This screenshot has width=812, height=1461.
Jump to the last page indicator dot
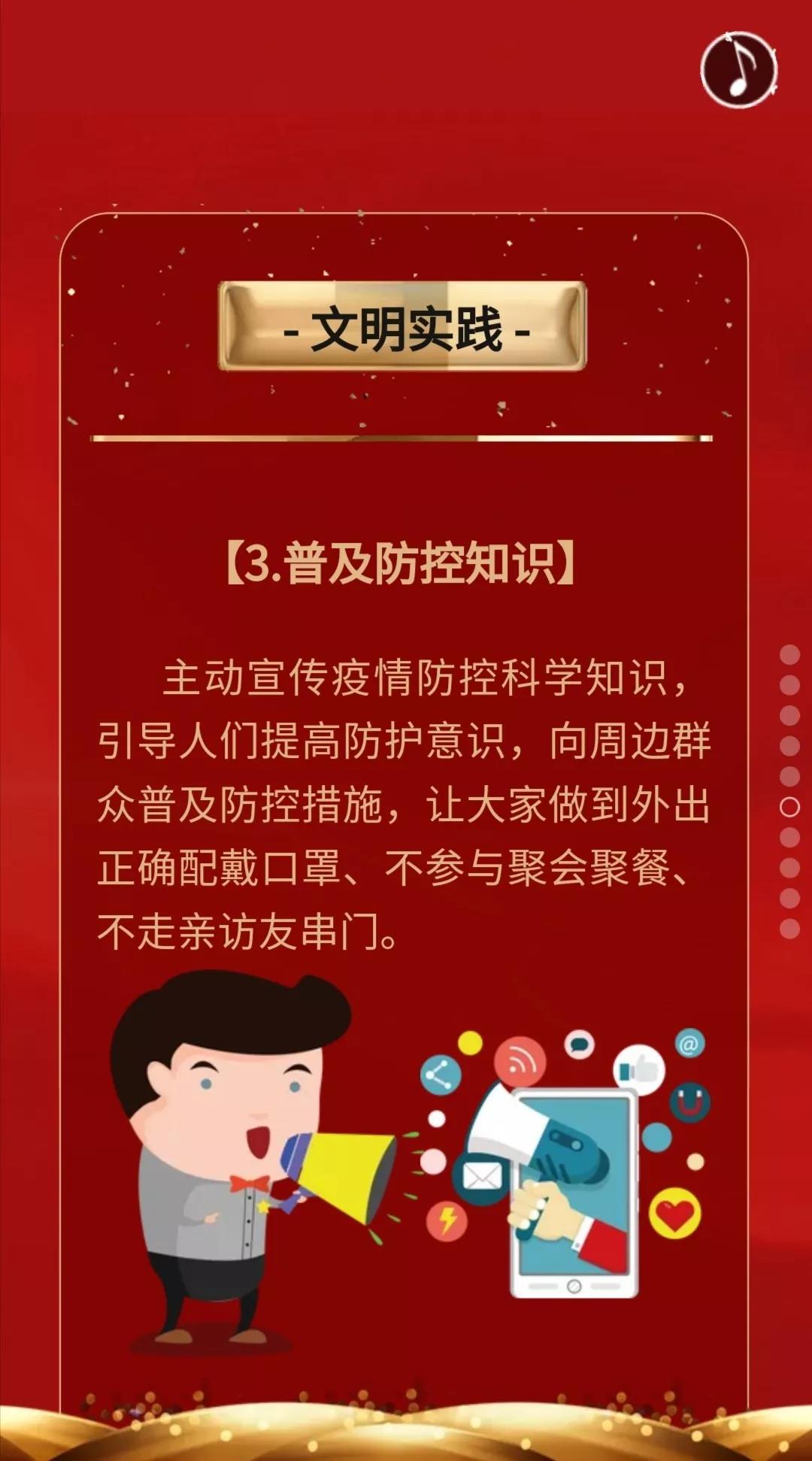point(789,929)
